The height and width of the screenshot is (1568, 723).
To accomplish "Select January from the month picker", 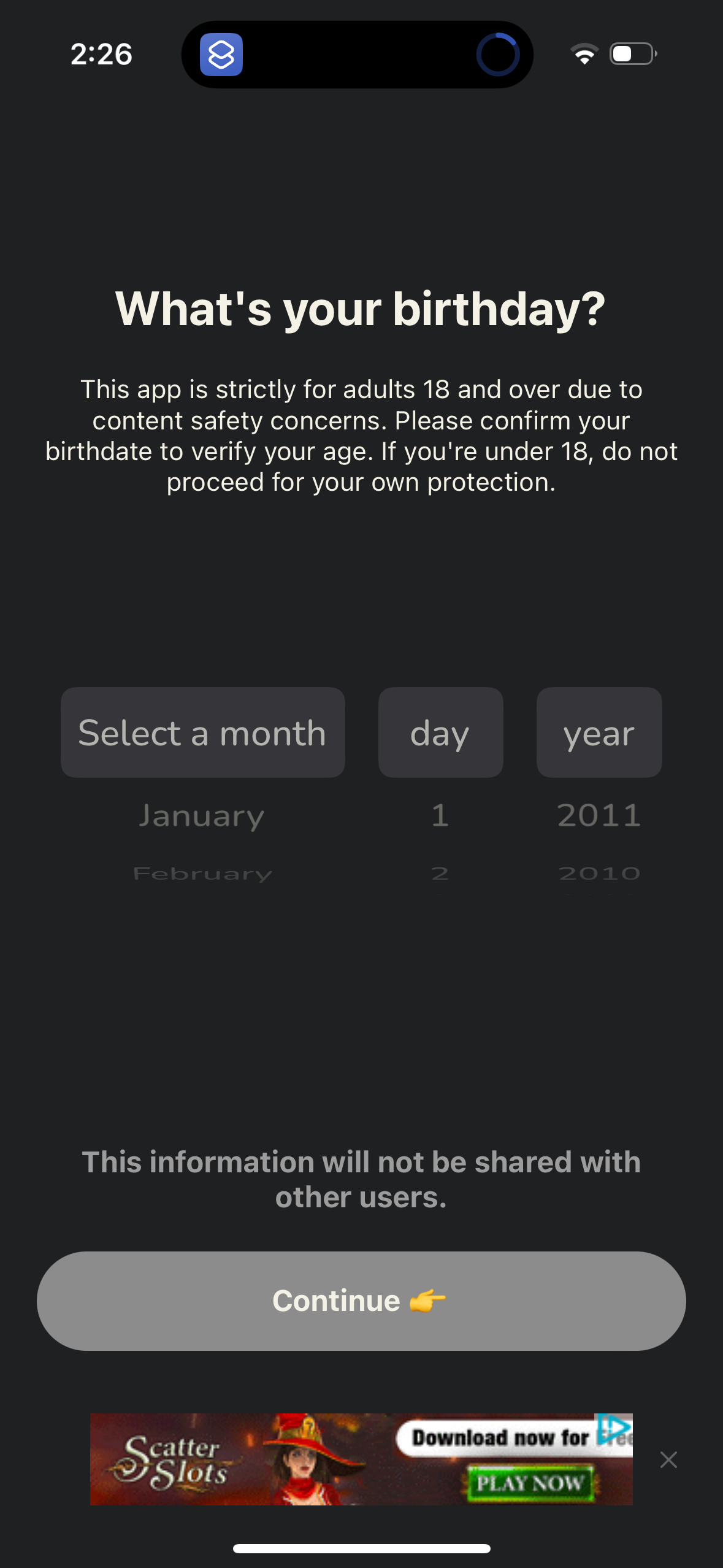I will click(x=202, y=815).
